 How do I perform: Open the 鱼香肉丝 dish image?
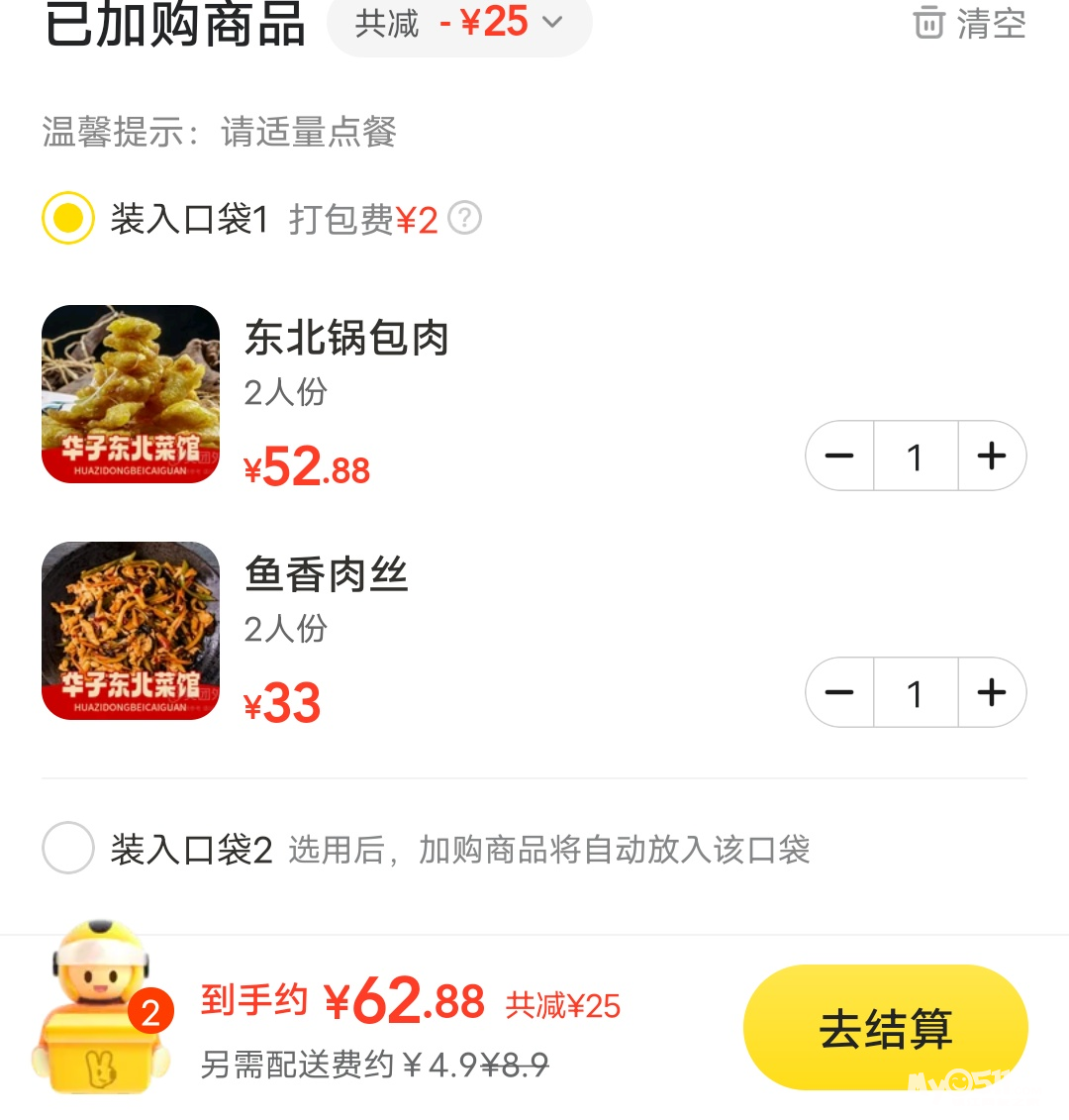pyautogui.click(x=131, y=631)
